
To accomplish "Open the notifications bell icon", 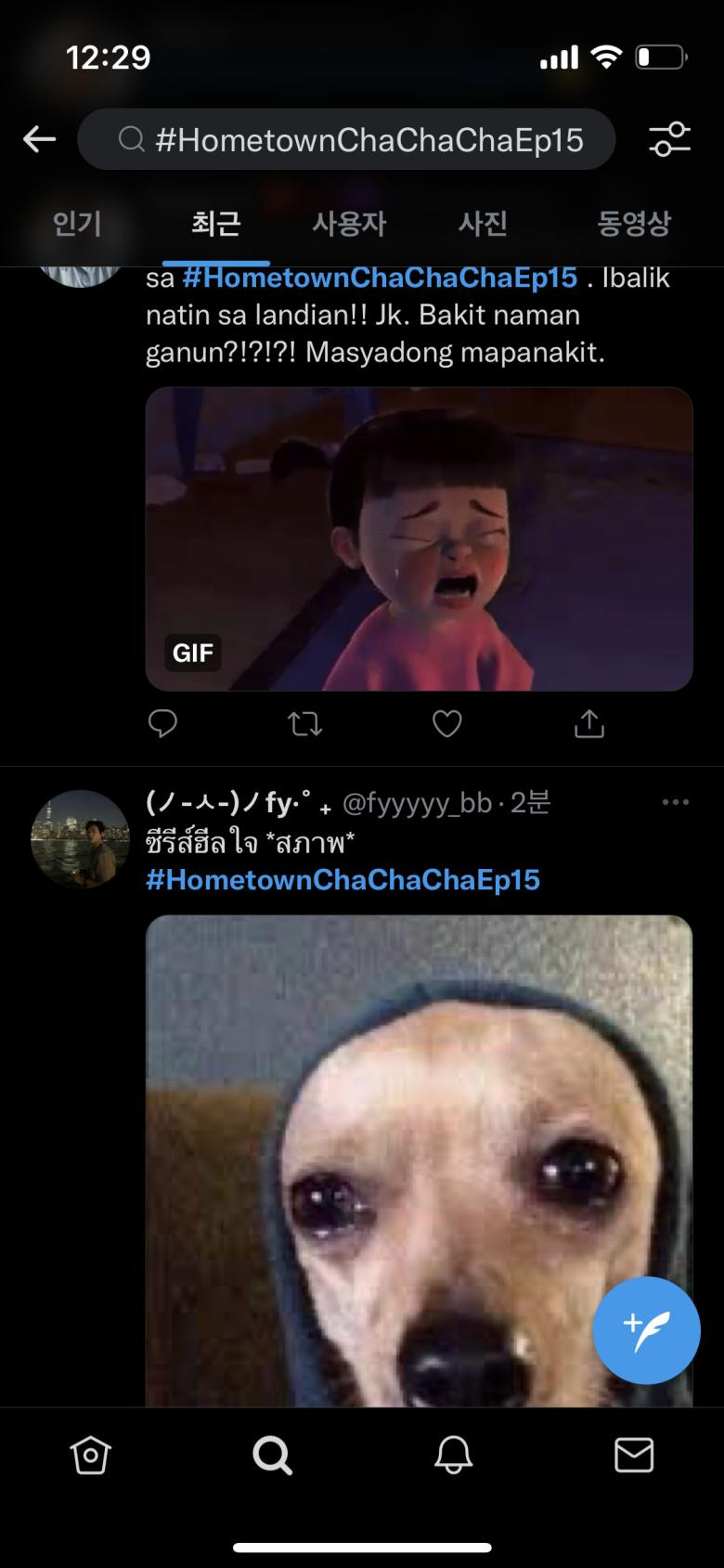I will pos(452,1456).
